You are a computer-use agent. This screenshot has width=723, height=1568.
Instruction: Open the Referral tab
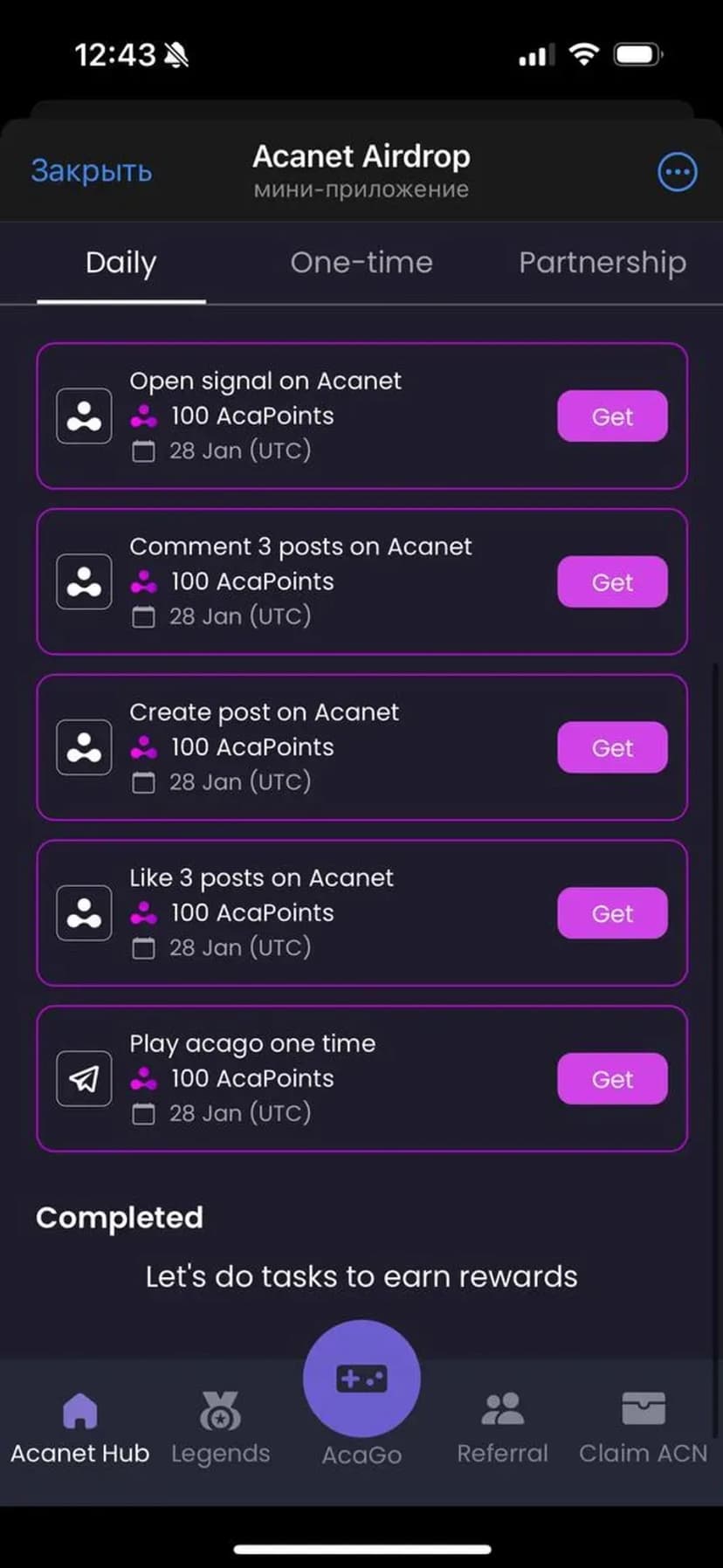tap(502, 1428)
